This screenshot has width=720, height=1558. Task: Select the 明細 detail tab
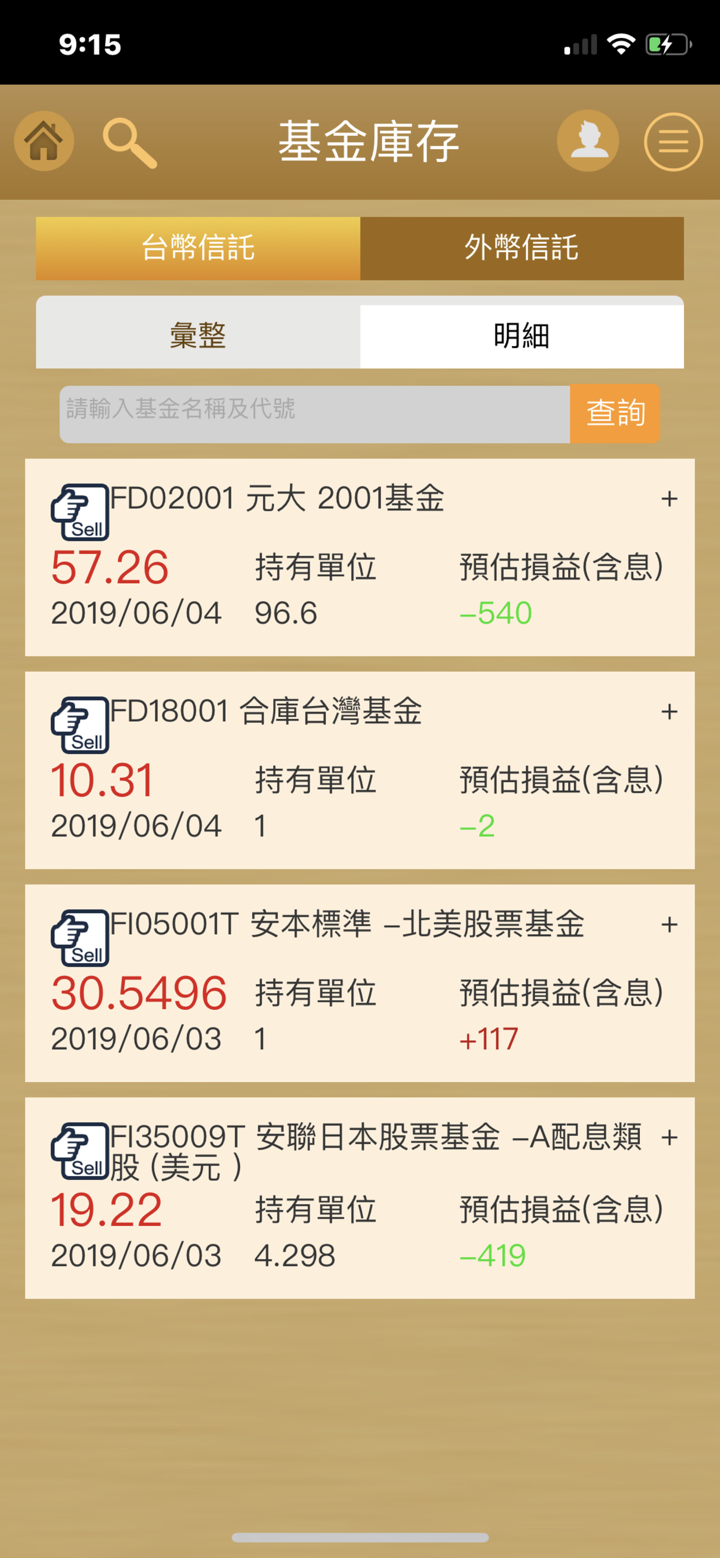pos(521,336)
